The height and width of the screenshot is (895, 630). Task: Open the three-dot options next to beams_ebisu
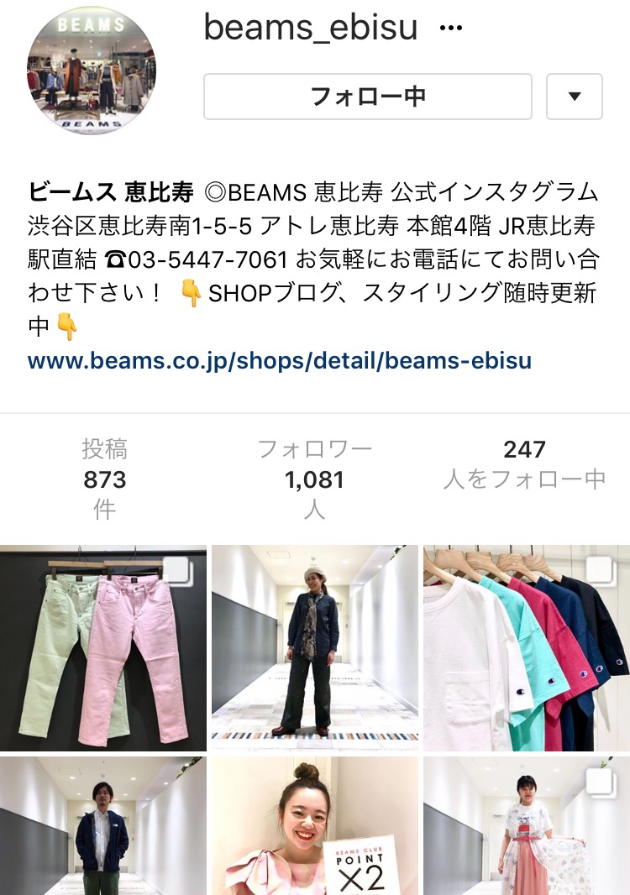[x=451, y=28]
